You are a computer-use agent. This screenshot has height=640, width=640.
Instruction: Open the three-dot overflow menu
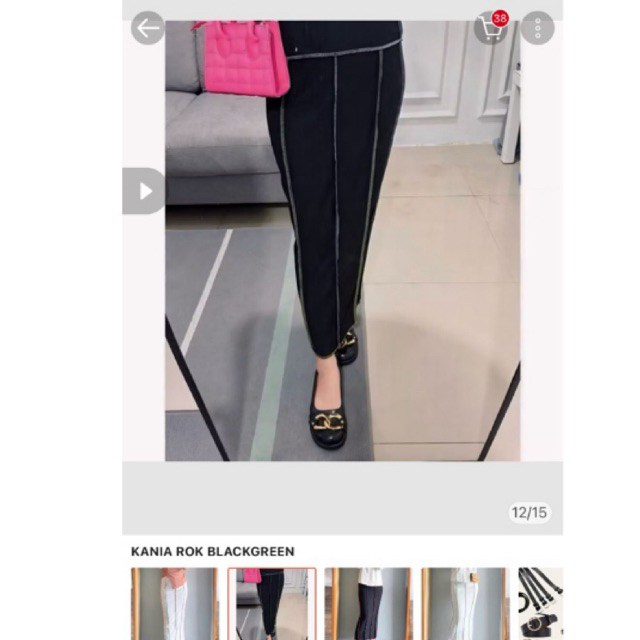point(538,27)
